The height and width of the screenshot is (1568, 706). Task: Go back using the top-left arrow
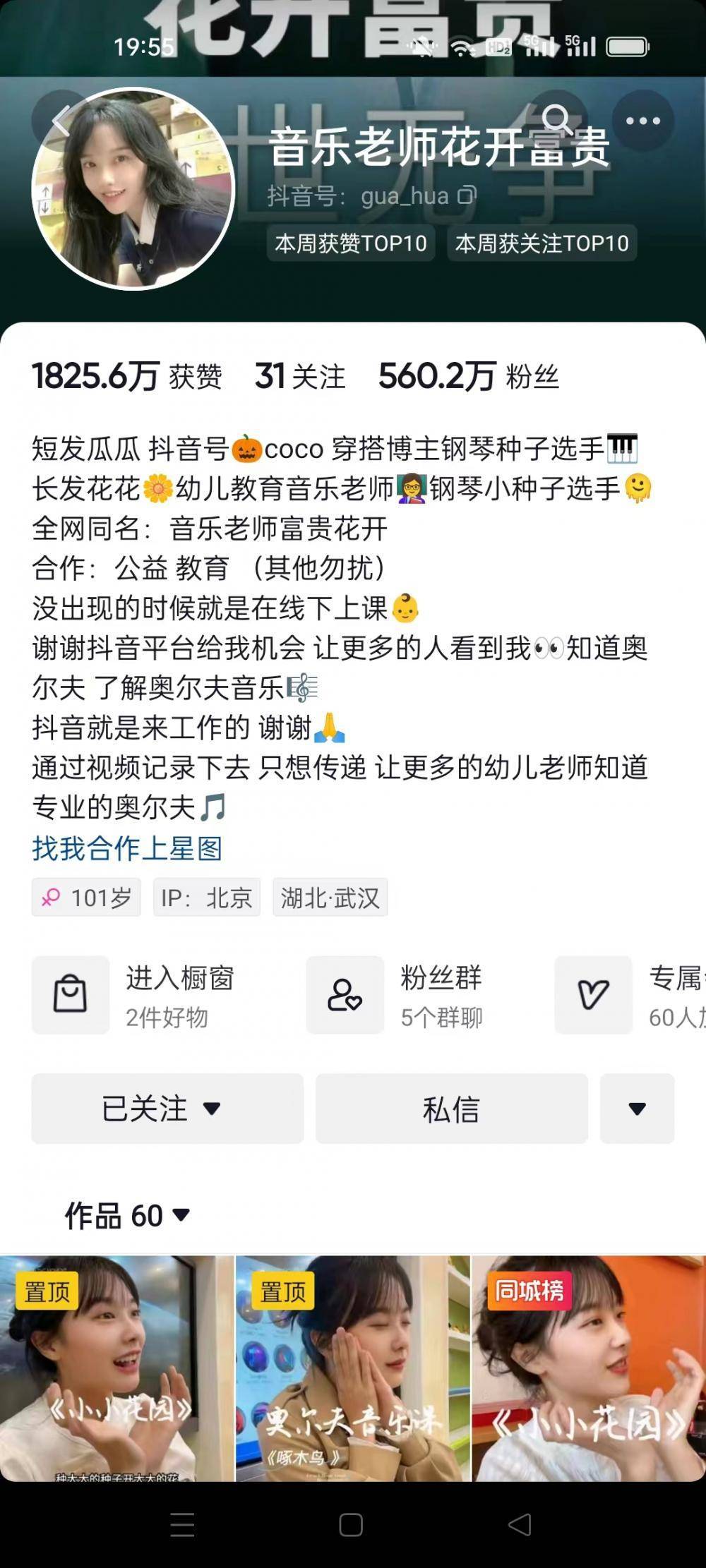[x=62, y=121]
